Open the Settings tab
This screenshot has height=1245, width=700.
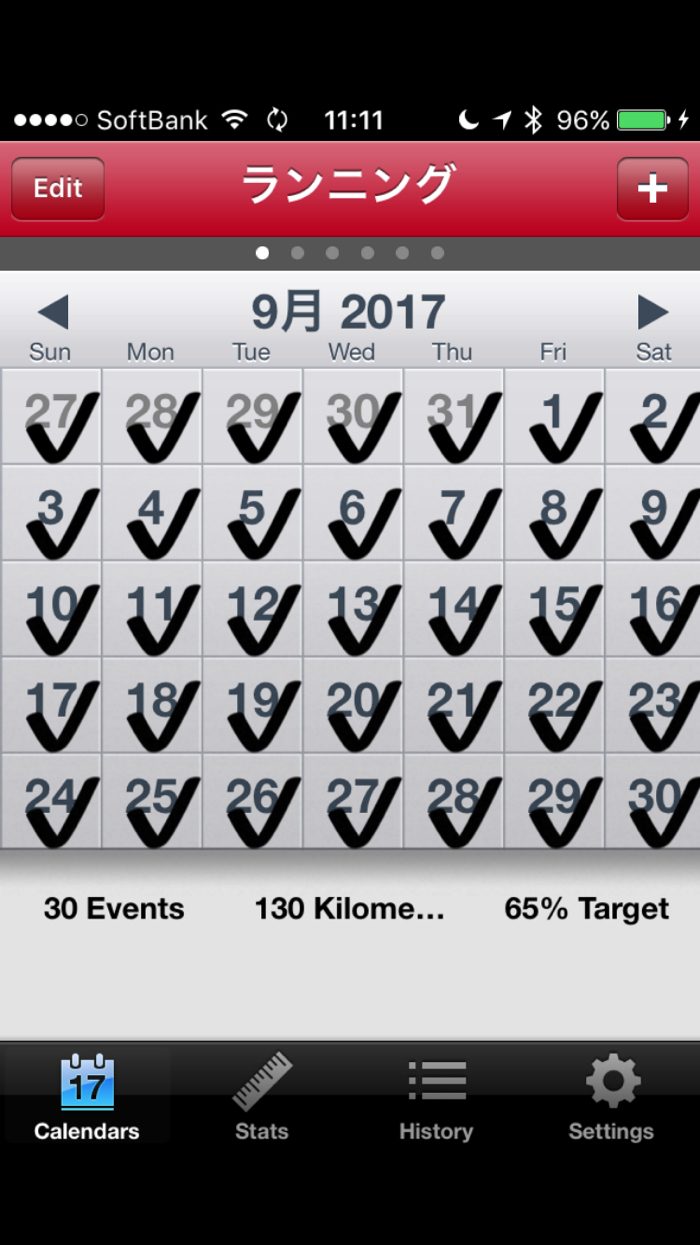coord(611,1096)
